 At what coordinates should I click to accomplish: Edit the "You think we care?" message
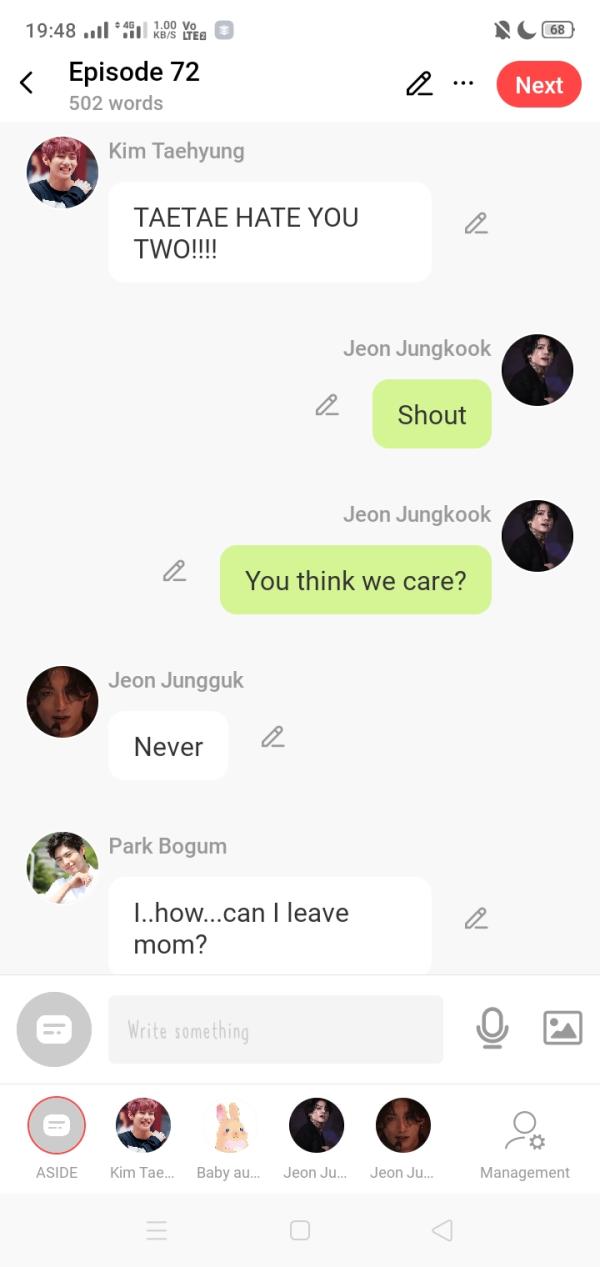click(x=174, y=571)
